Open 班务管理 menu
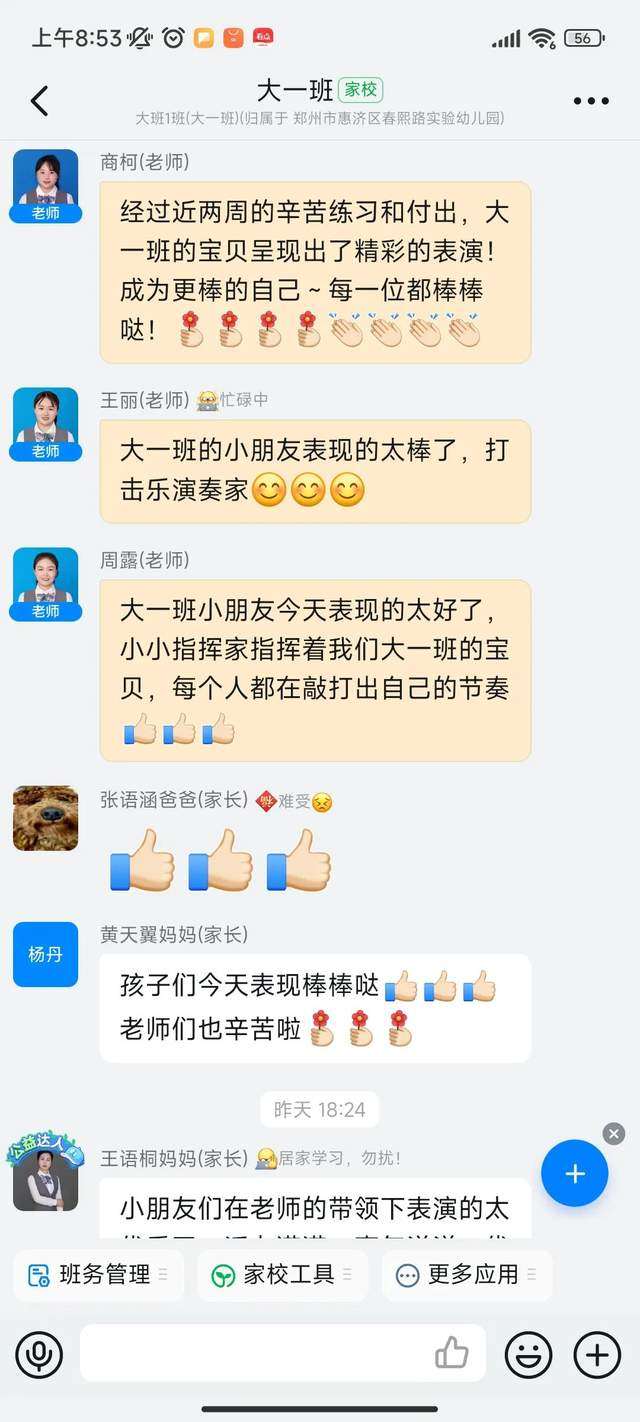This screenshot has height=1422, width=640. pyautogui.click(x=99, y=1275)
